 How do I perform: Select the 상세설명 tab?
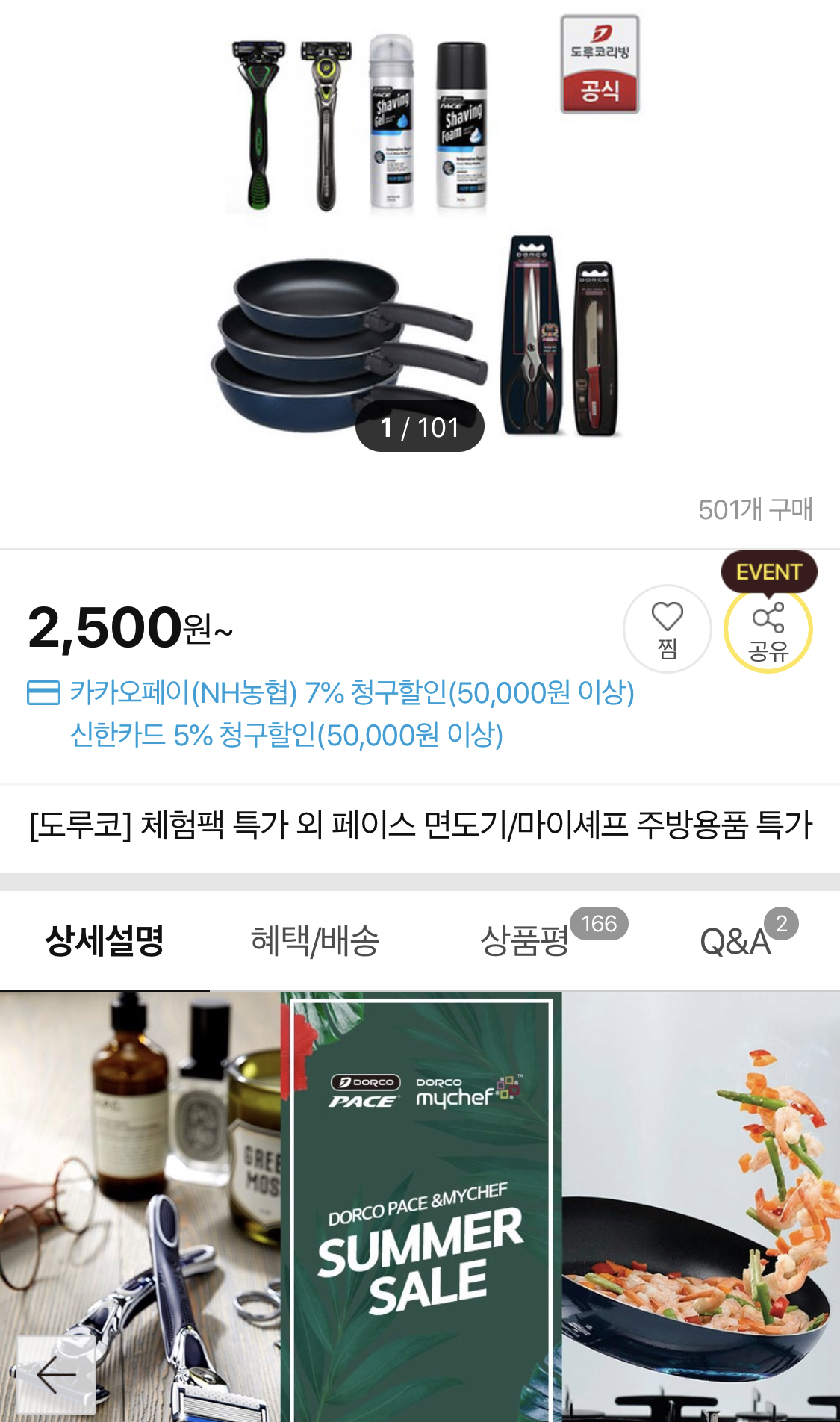tap(105, 940)
